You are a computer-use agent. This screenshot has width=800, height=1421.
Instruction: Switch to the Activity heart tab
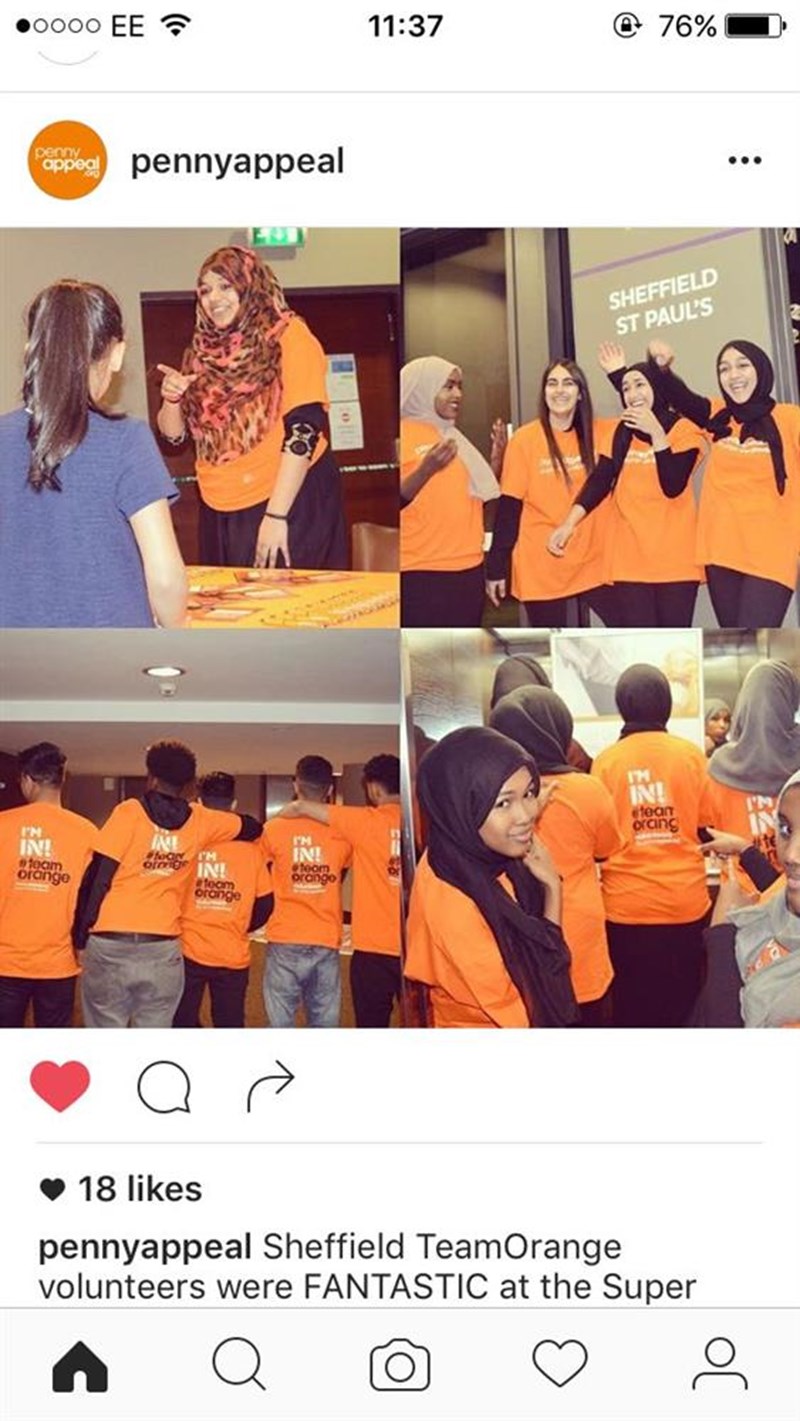(560, 1365)
